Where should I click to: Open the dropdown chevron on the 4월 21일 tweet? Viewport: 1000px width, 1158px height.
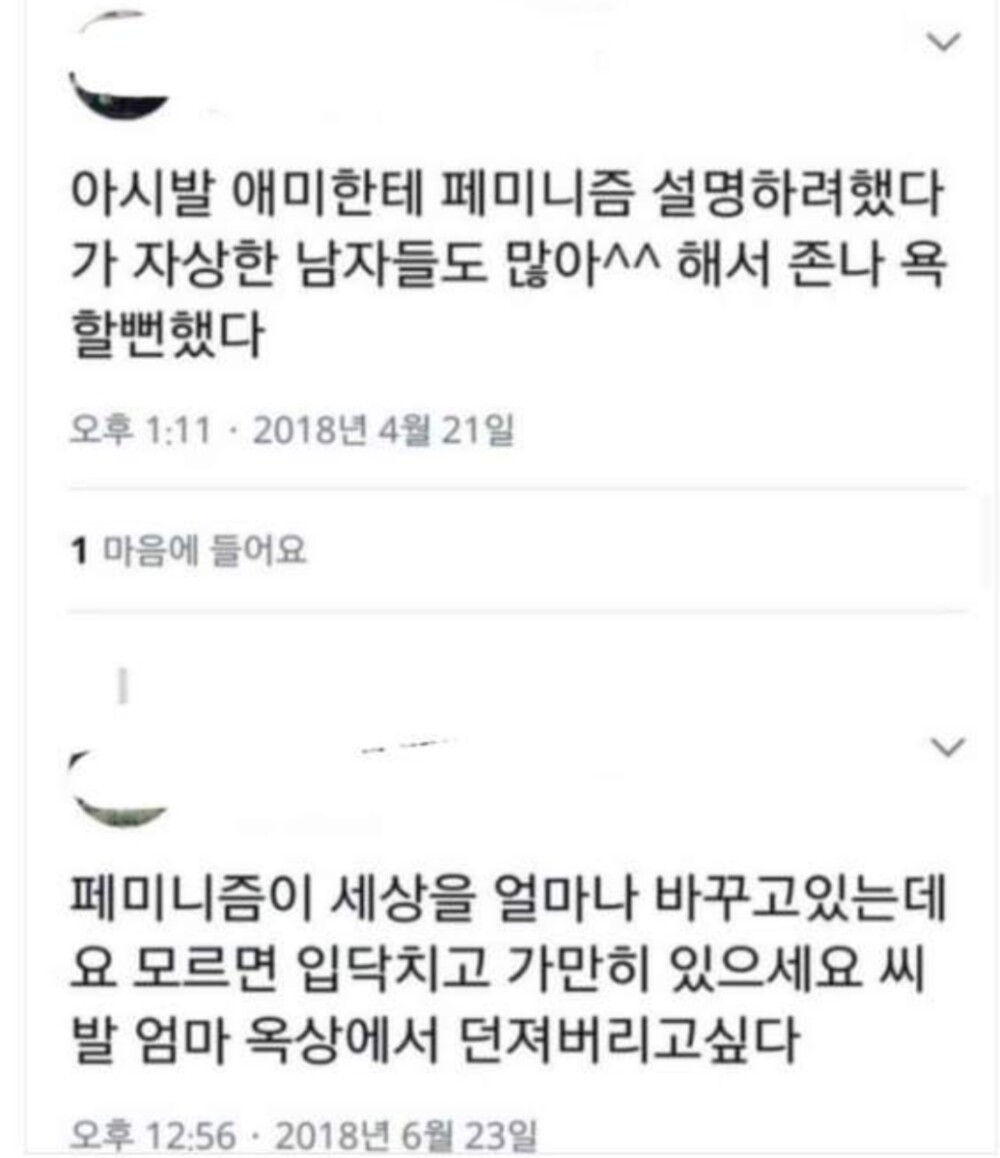[x=946, y=42]
